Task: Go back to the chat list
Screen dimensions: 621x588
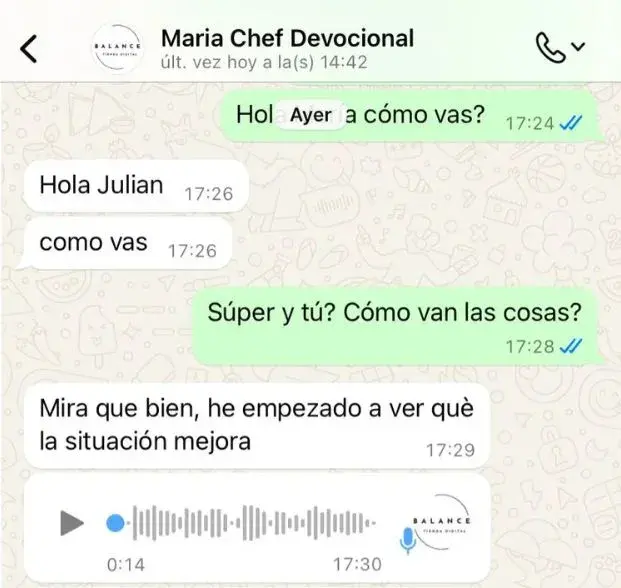Action: click(x=30, y=48)
